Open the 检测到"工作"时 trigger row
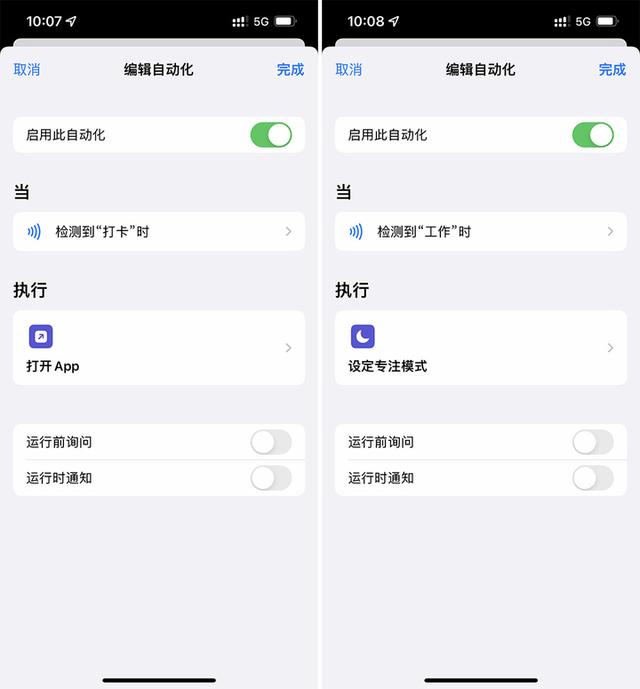Image resolution: width=640 pixels, height=689 pixels. (480, 232)
